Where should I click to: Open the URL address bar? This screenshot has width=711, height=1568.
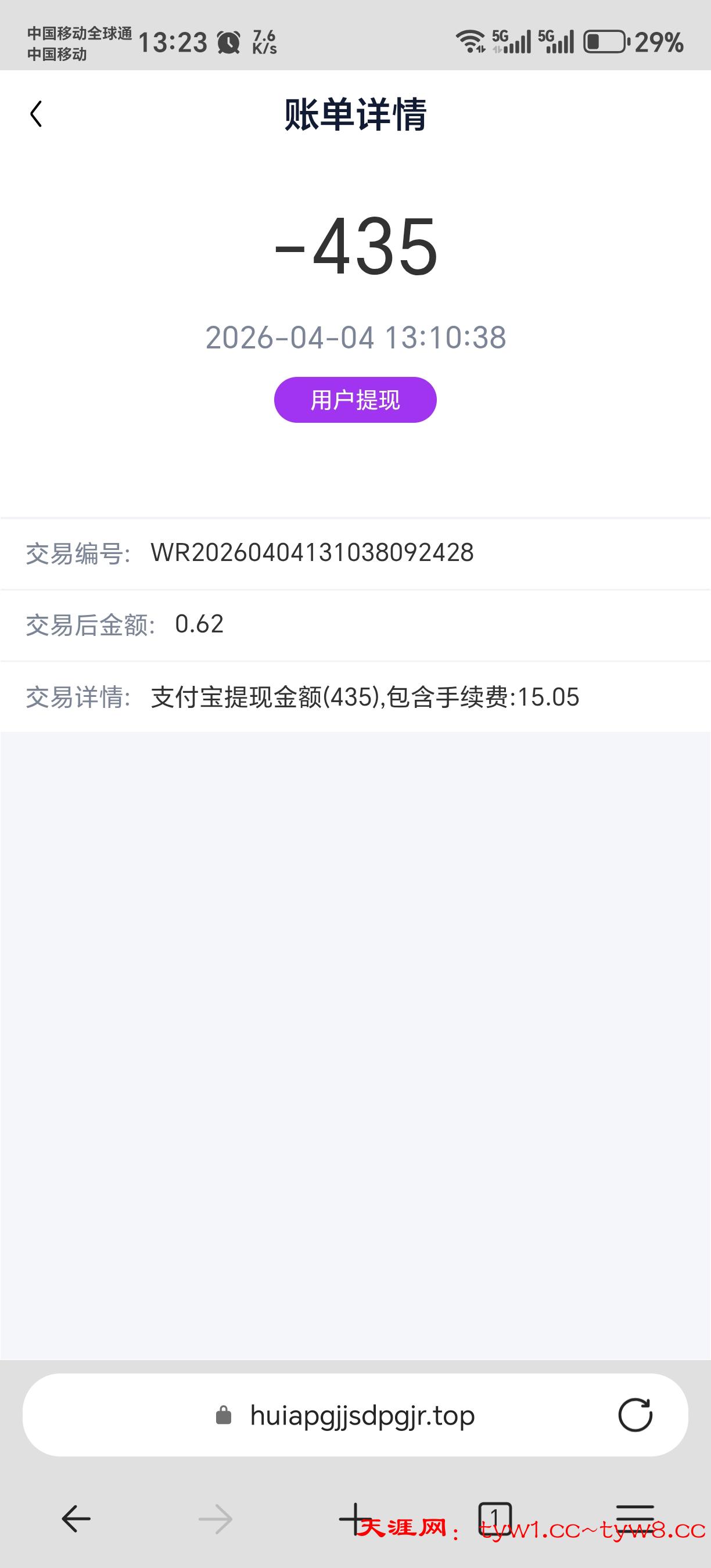pos(361,1415)
